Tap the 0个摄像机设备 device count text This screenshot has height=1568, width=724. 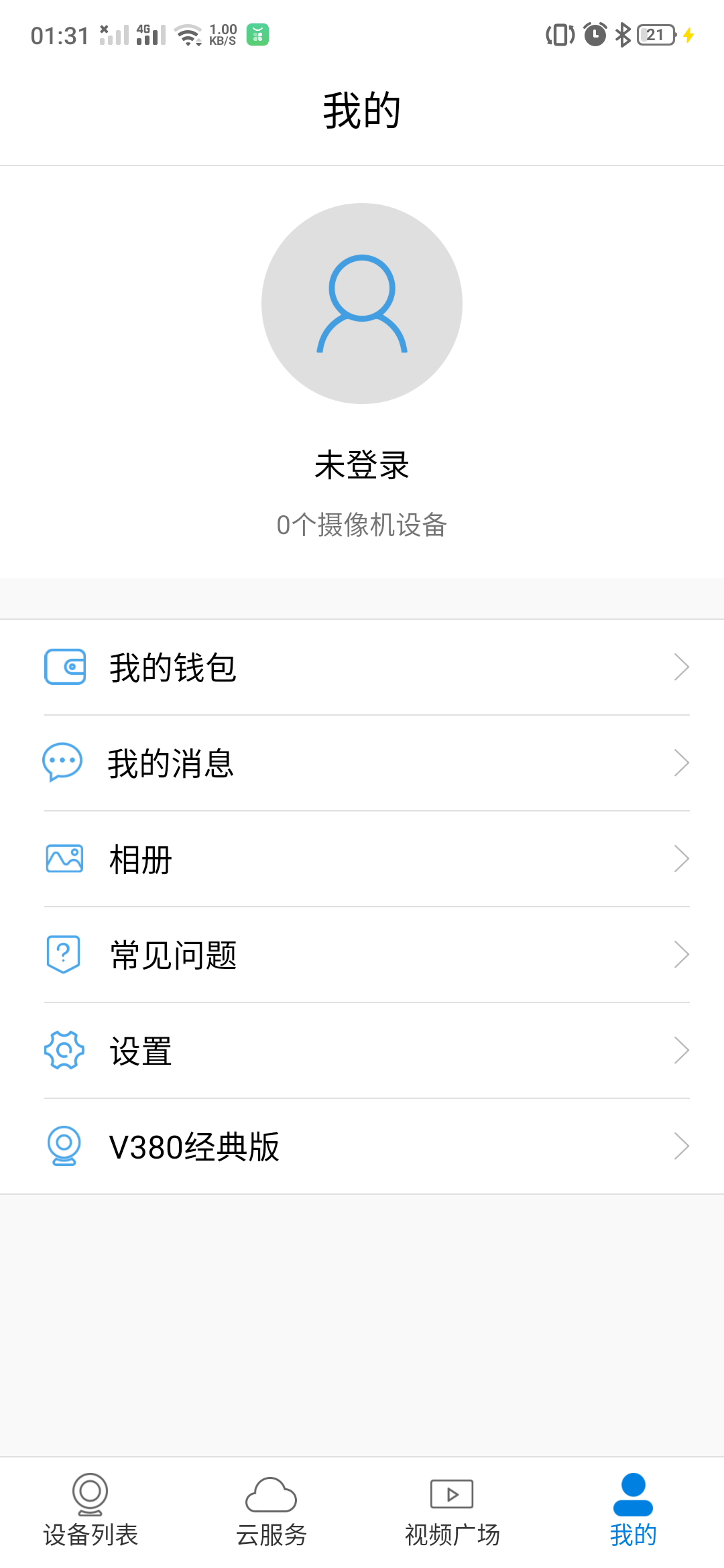[362, 525]
